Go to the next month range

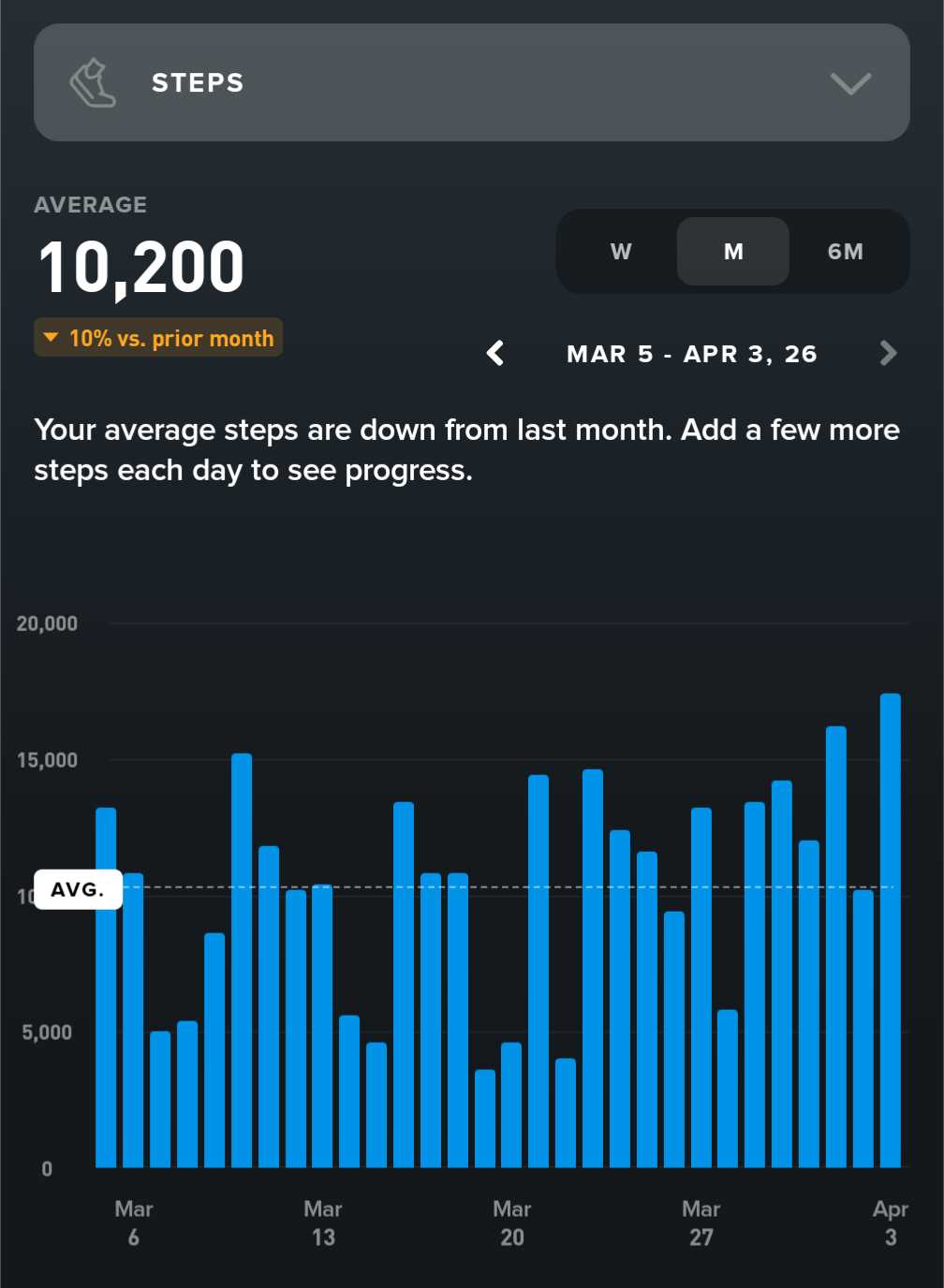pos(888,353)
